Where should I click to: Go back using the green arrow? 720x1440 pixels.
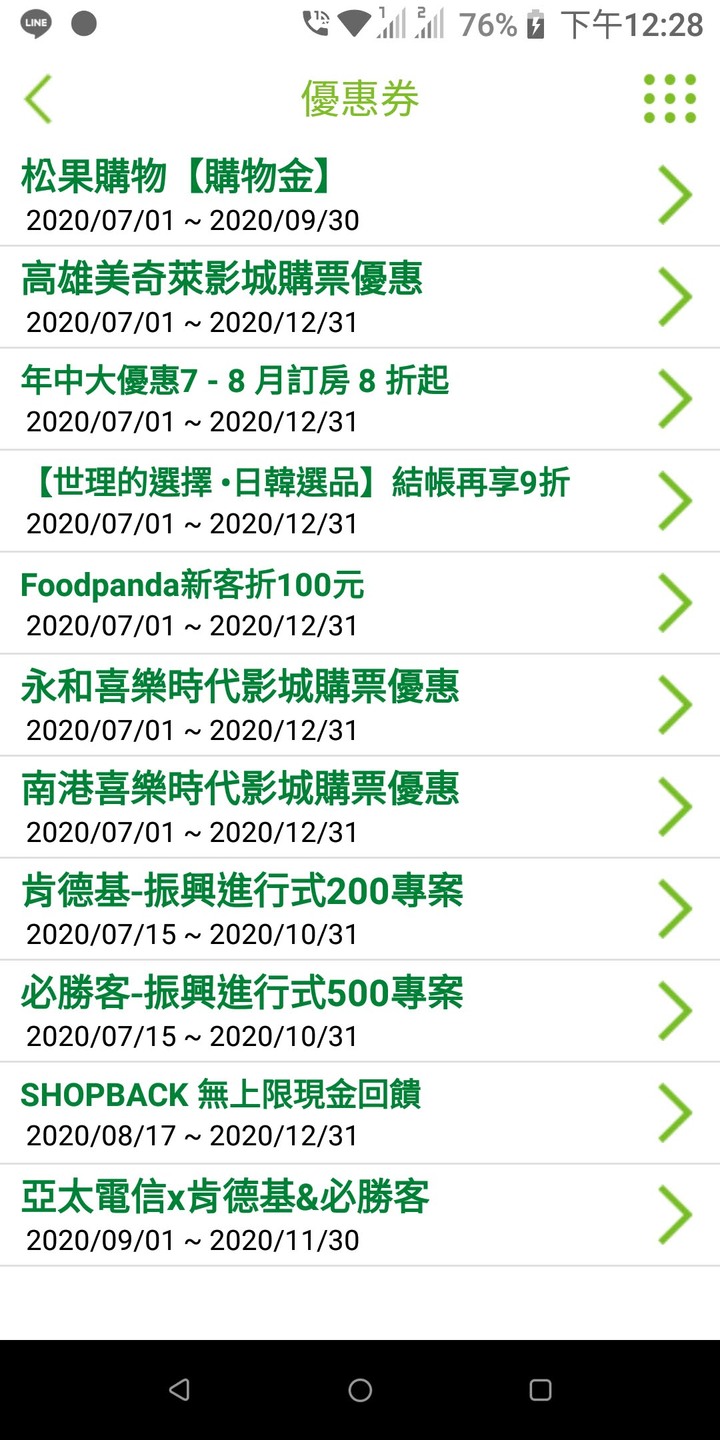click(38, 99)
